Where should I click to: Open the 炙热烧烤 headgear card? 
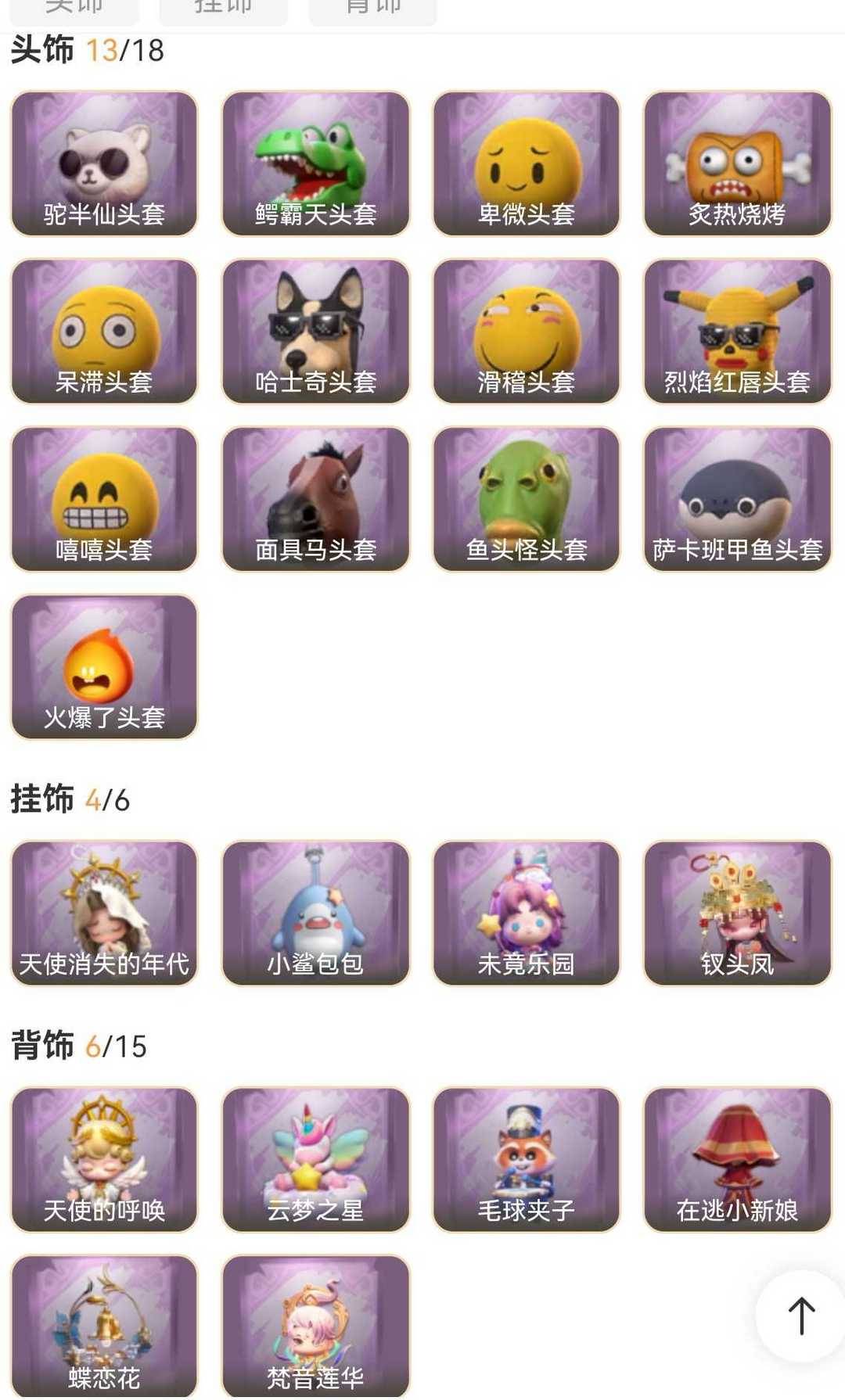[x=737, y=163]
